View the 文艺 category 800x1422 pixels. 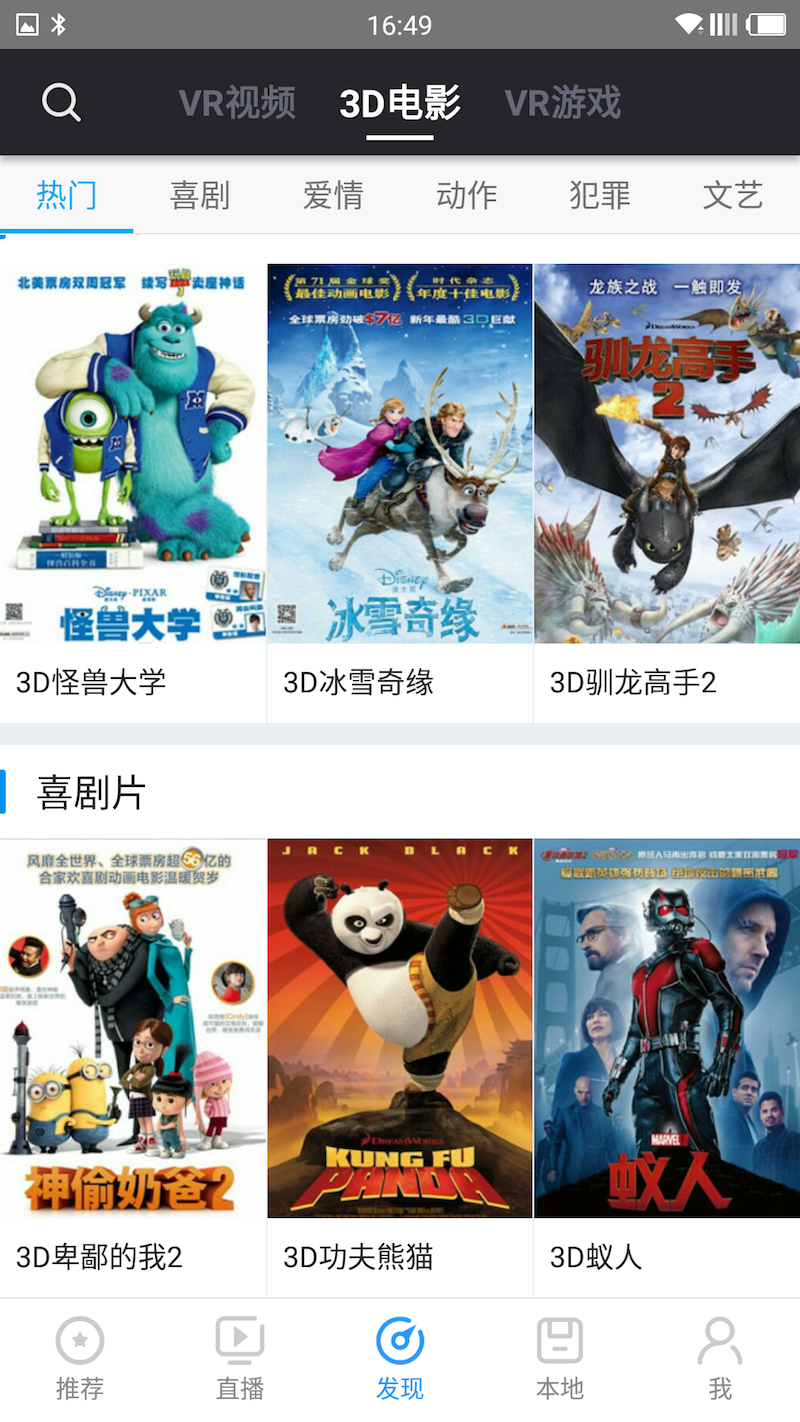click(733, 195)
